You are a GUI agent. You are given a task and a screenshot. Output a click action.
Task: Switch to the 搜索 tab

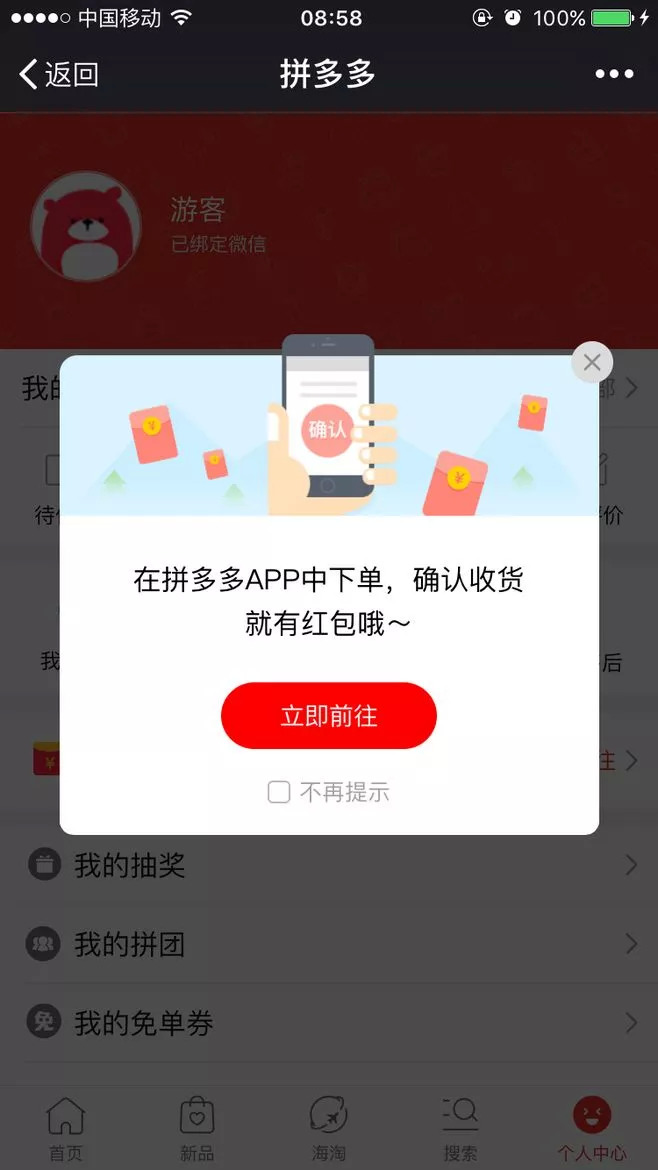pyautogui.click(x=460, y=1127)
